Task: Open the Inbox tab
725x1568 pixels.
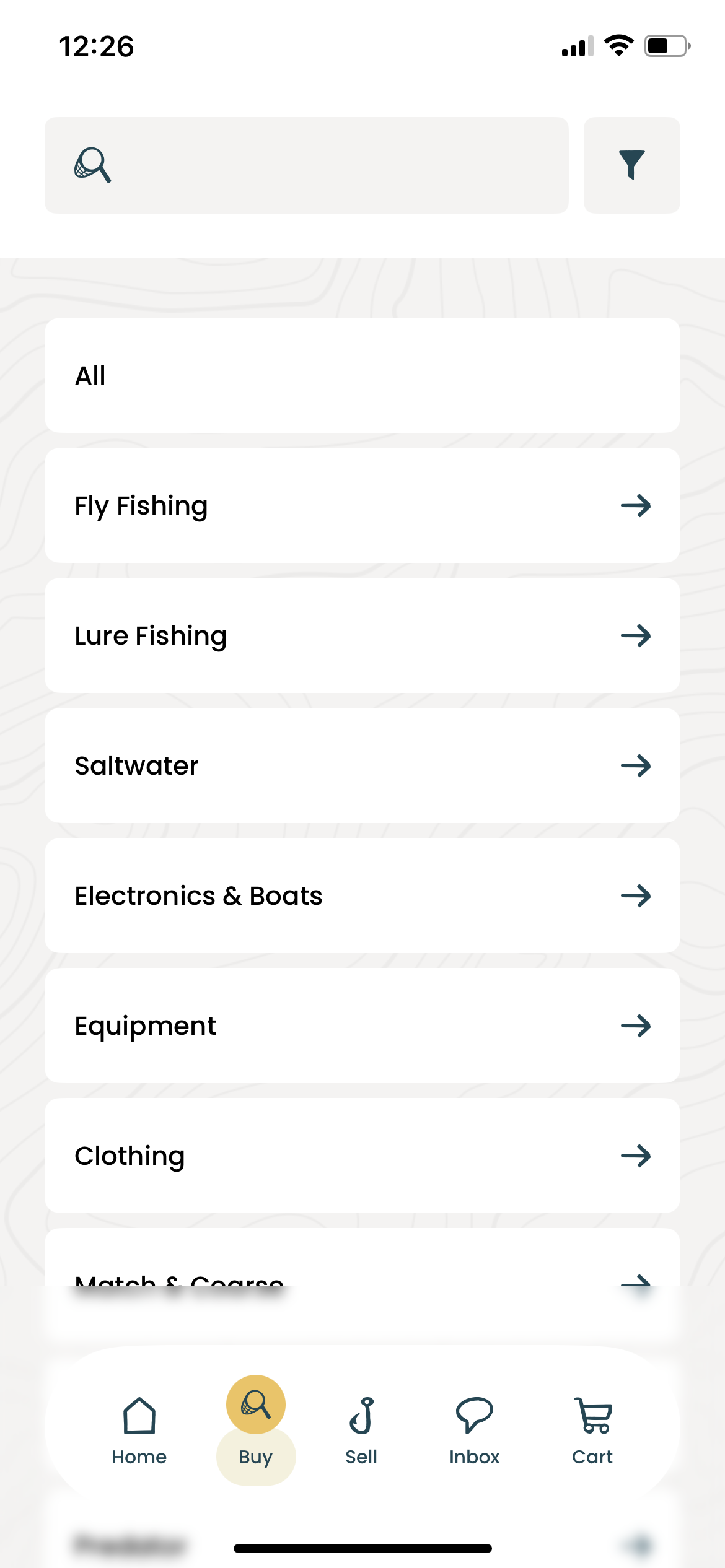Action: pyautogui.click(x=474, y=1431)
